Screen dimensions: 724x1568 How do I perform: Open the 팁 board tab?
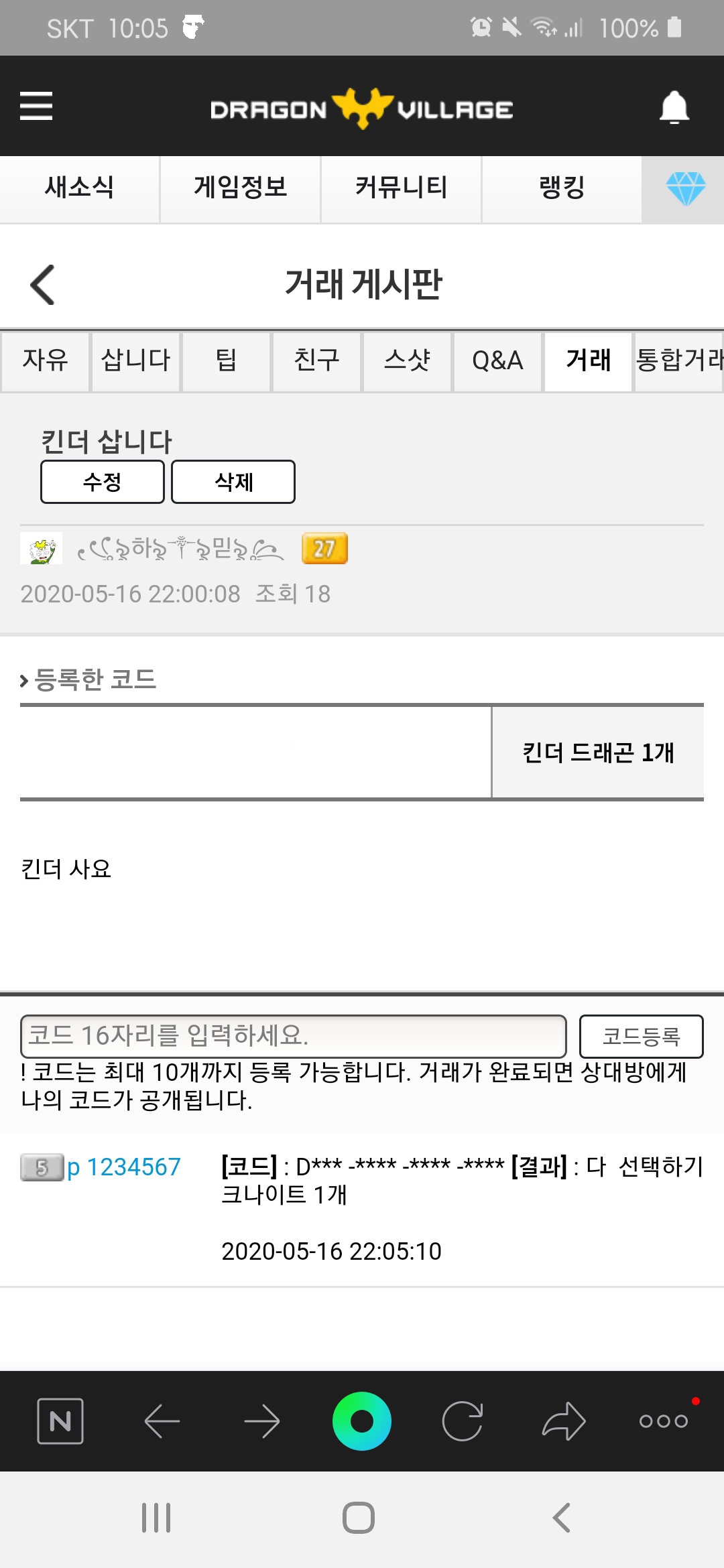click(x=226, y=361)
